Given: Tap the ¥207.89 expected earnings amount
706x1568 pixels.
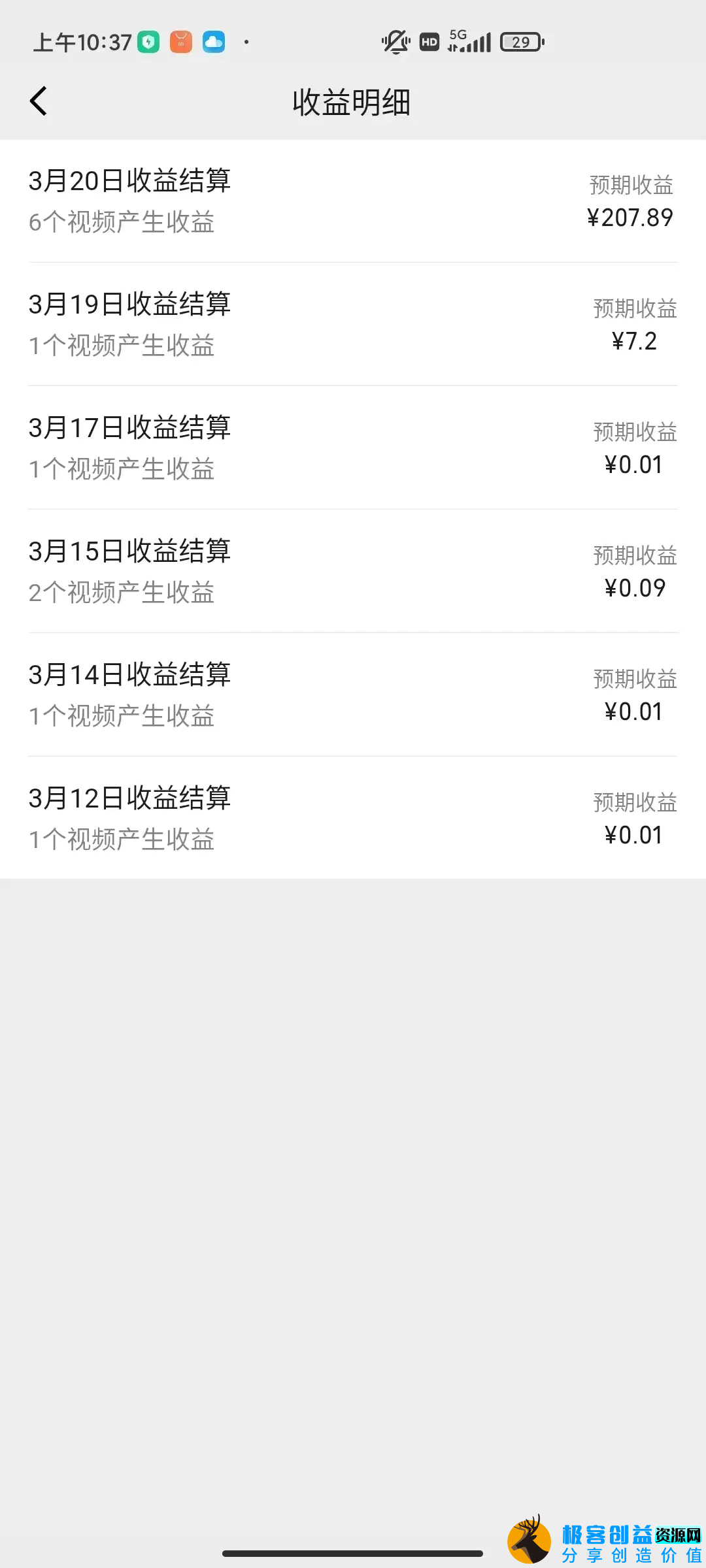Looking at the screenshot, I should [630, 218].
